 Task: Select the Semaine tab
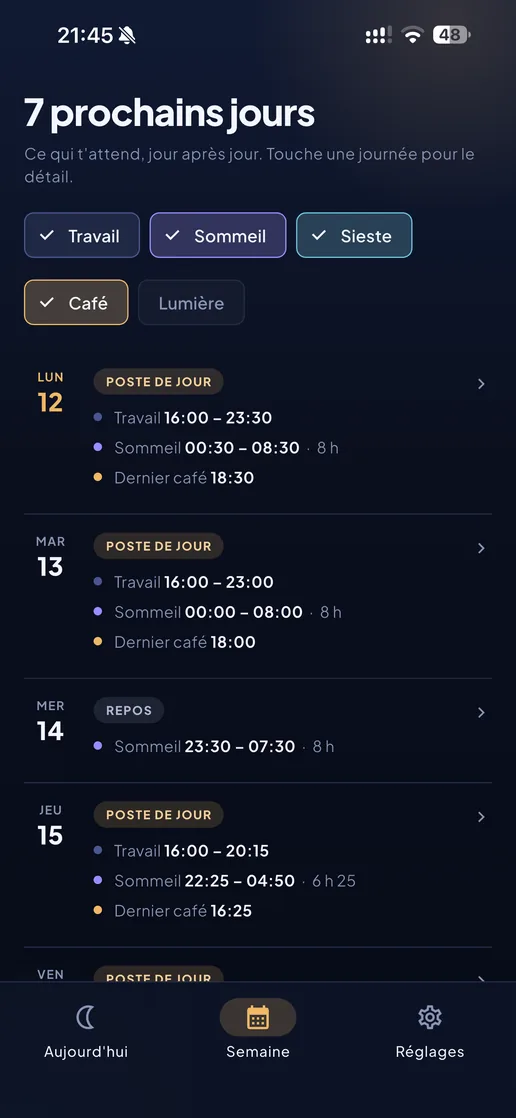coord(258,1031)
